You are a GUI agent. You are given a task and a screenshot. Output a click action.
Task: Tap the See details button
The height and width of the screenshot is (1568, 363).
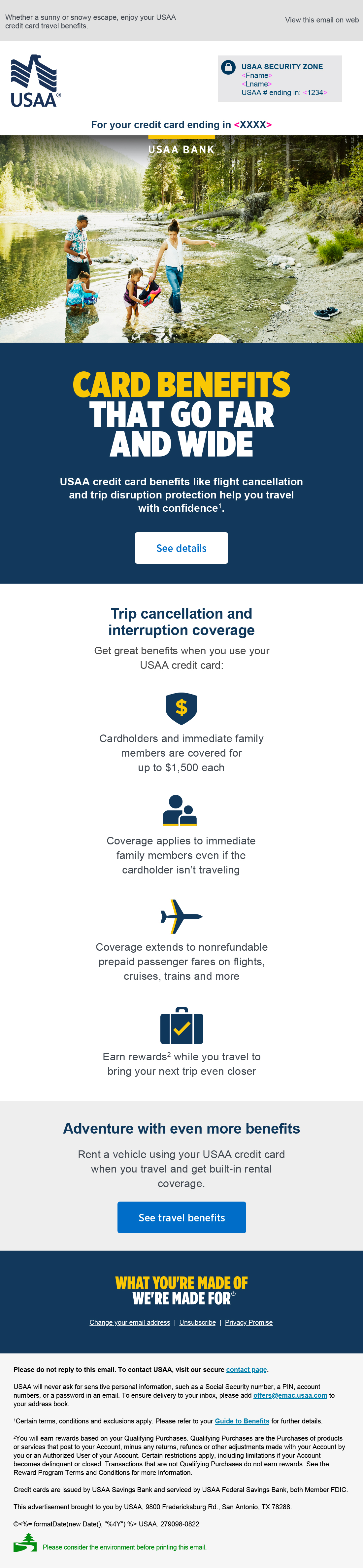181,548
